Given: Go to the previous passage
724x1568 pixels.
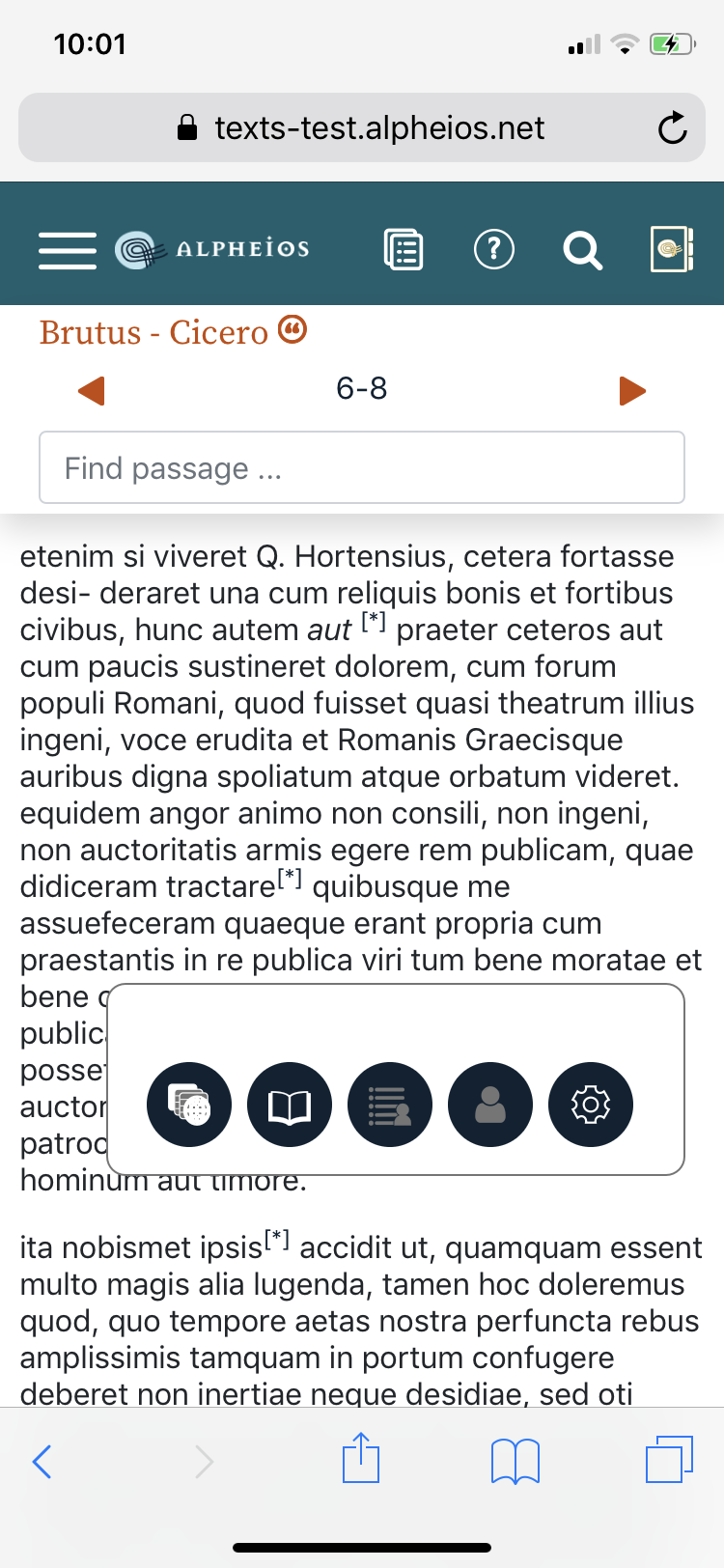Looking at the screenshot, I should pyautogui.click(x=91, y=390).
